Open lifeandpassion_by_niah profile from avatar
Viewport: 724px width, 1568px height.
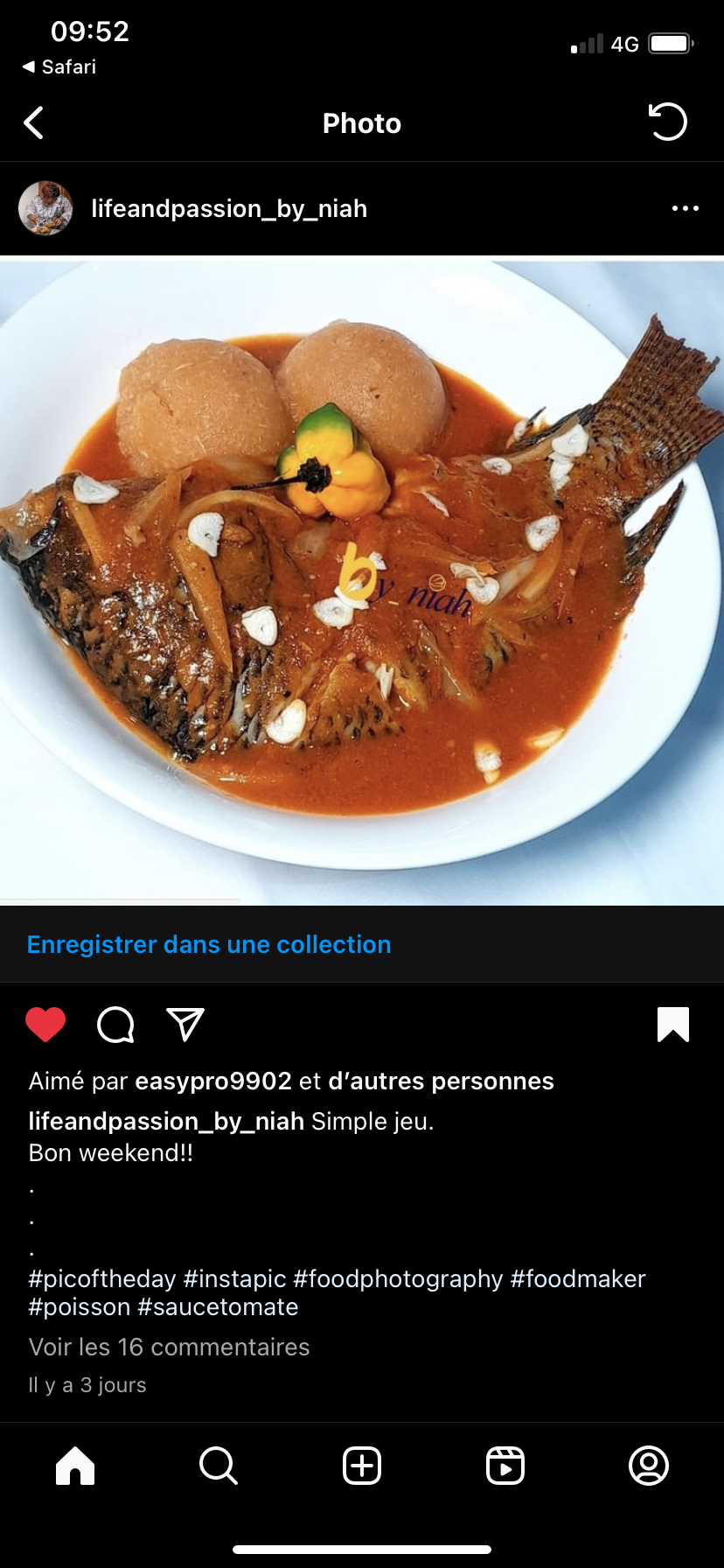[x=45, y=208]
